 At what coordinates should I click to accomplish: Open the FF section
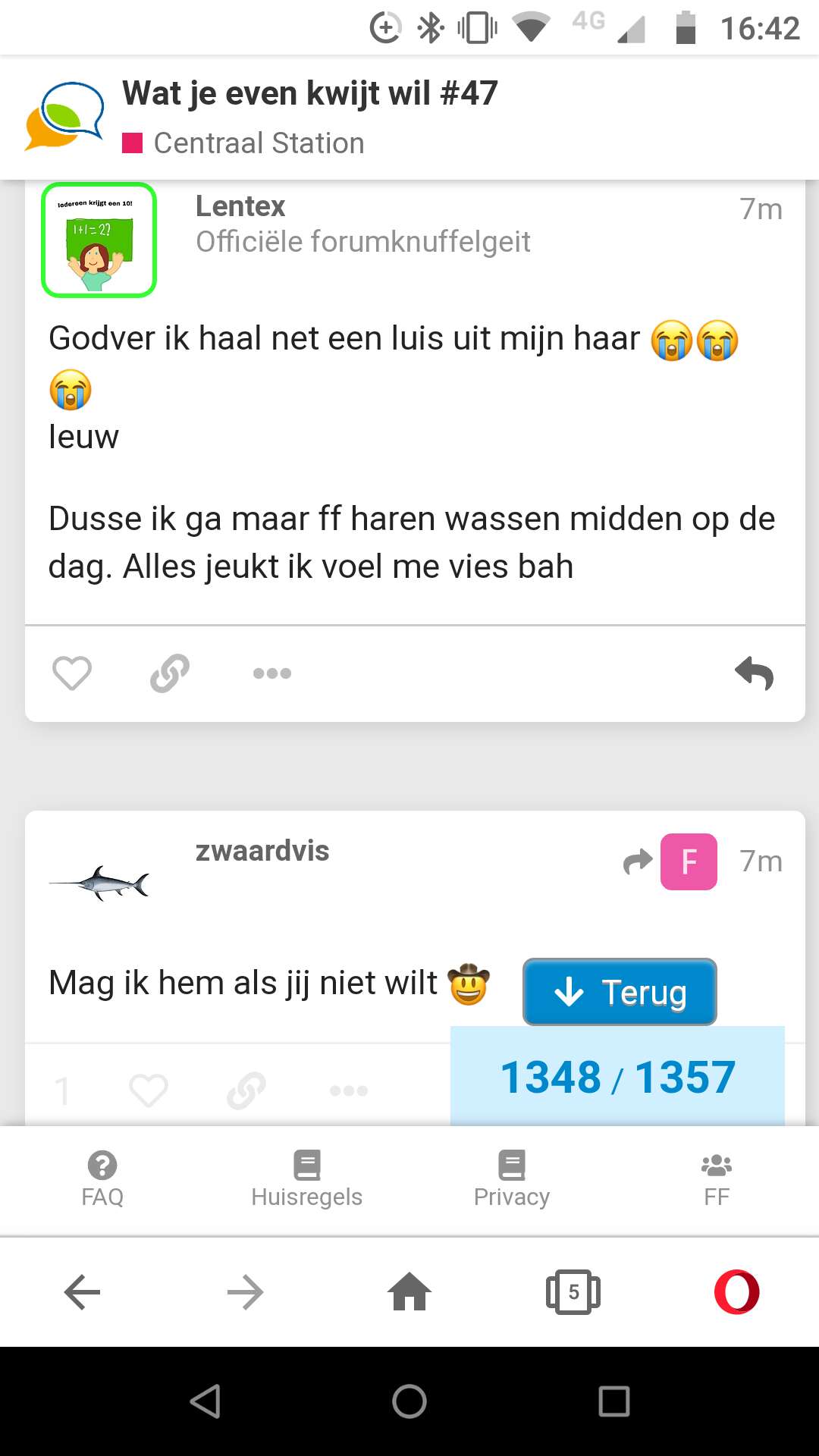click(717, 1179)
